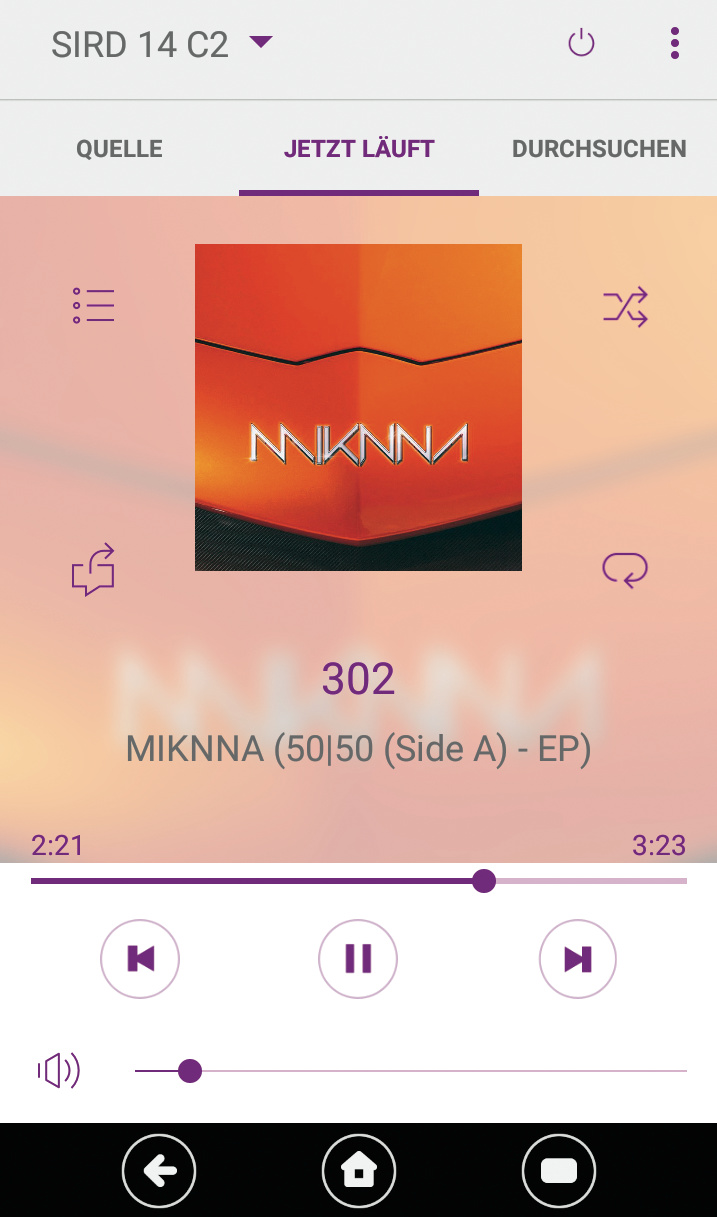Viewport: 717px width, 1217px height.
Task: Go back using the navigation bar
Action: 159,1171
